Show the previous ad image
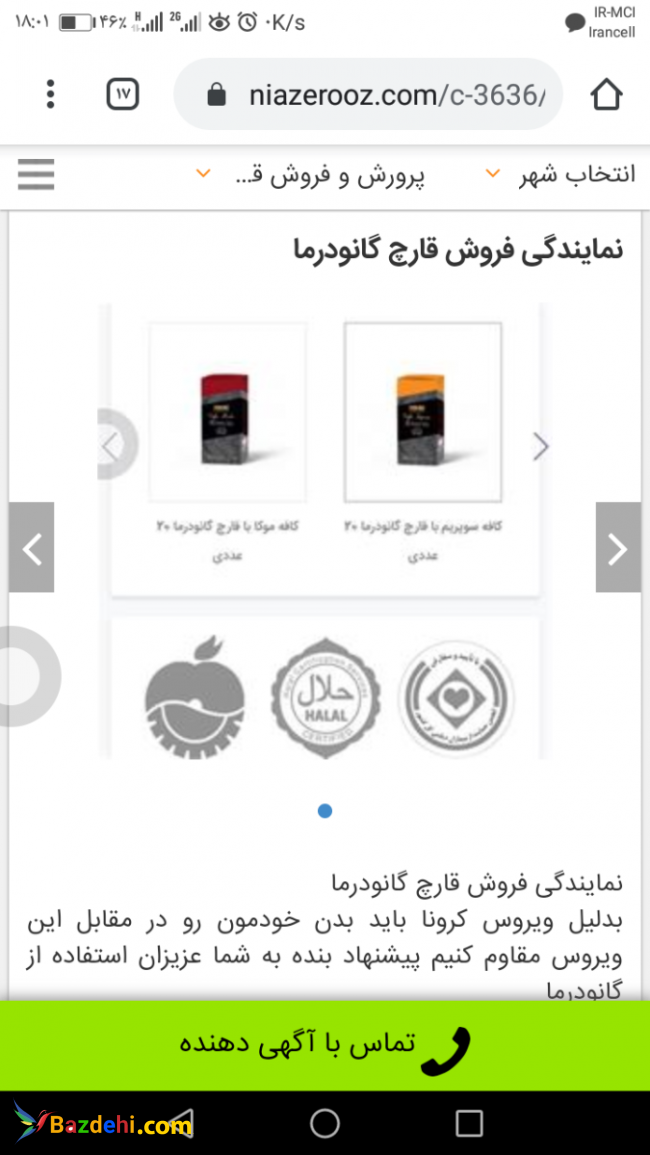This screenshot has height=1155, width=650. tap(32, 547)
